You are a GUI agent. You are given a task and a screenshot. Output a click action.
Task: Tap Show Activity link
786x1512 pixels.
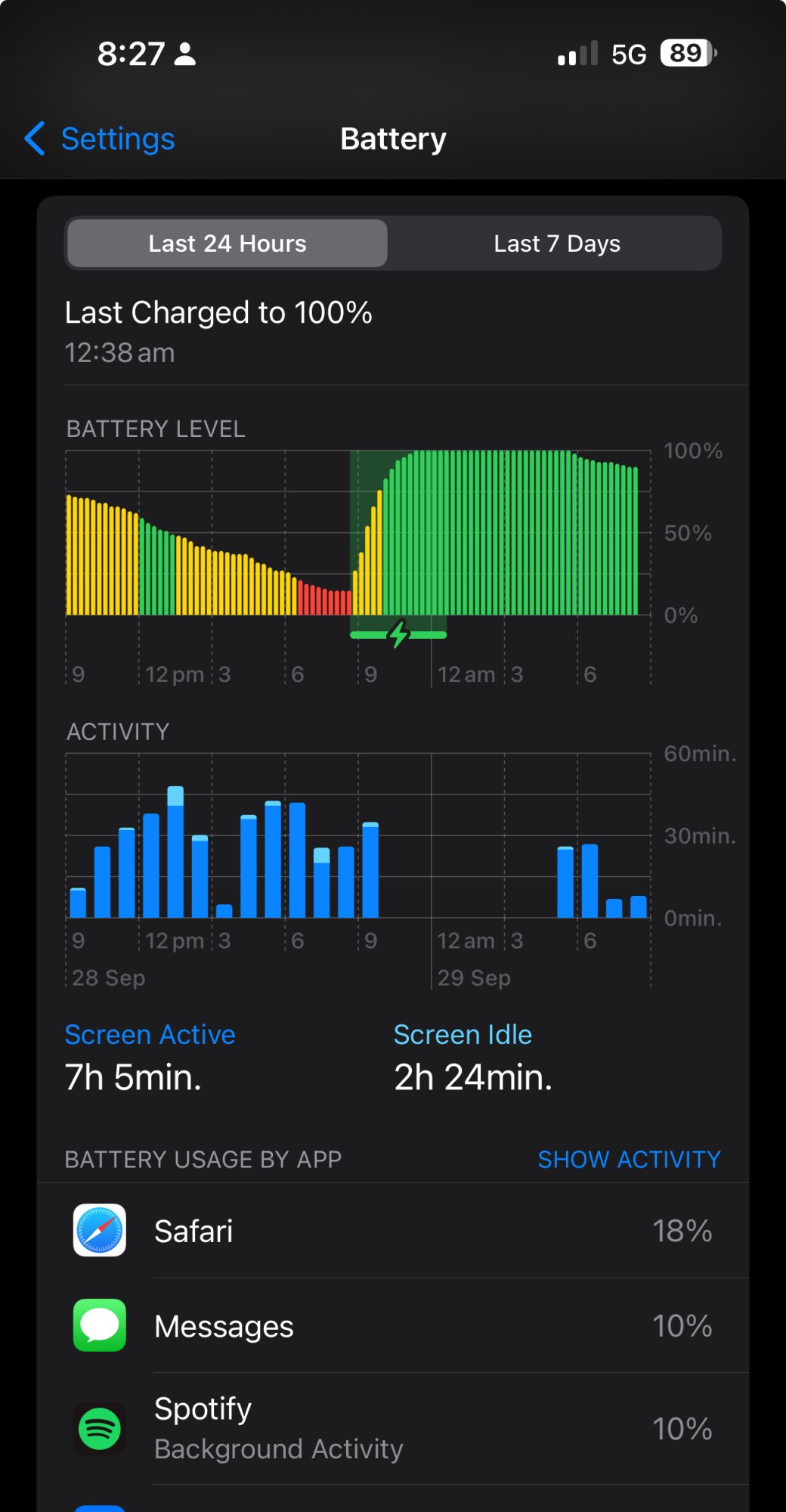(629, 1159)
